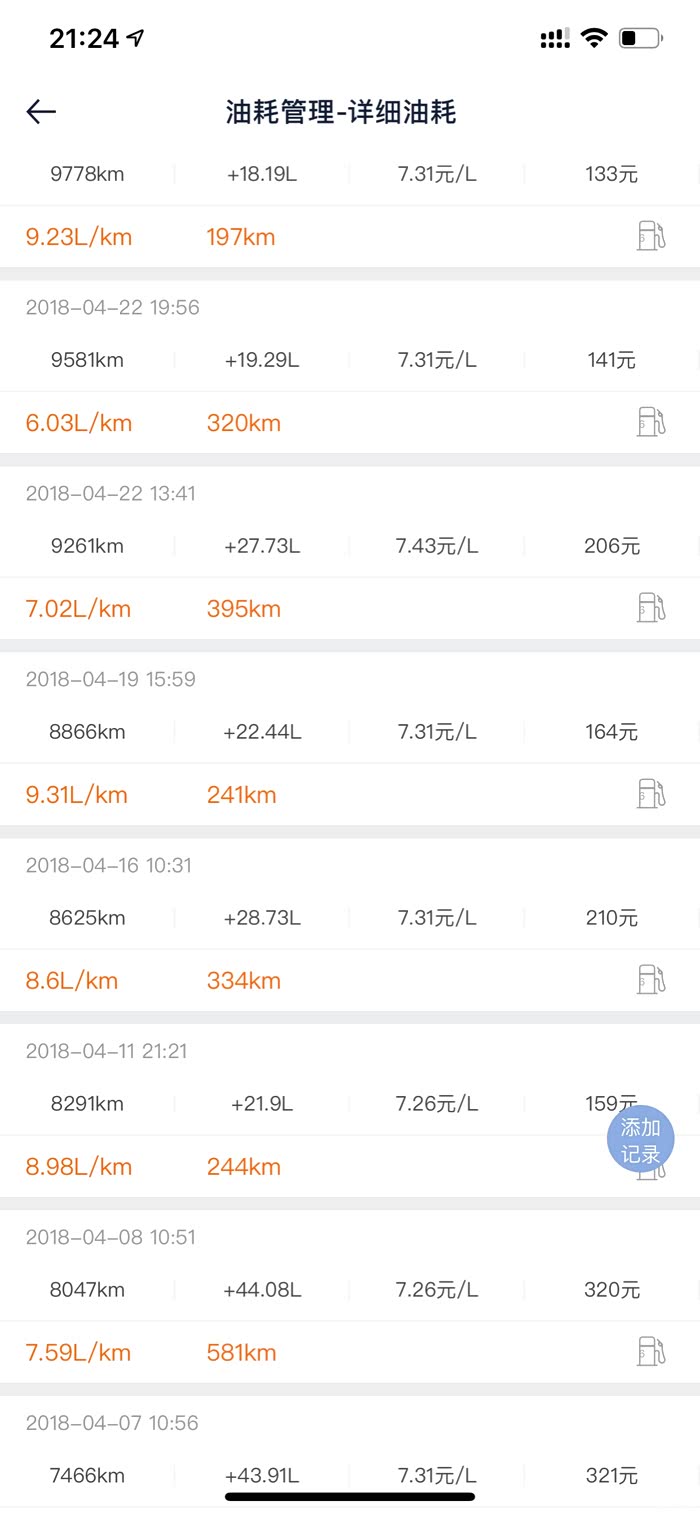Tap the 添加记录 floating button
This screenshot has height=1514, width=700.
pyautogui.click(x=640, y=1140)
